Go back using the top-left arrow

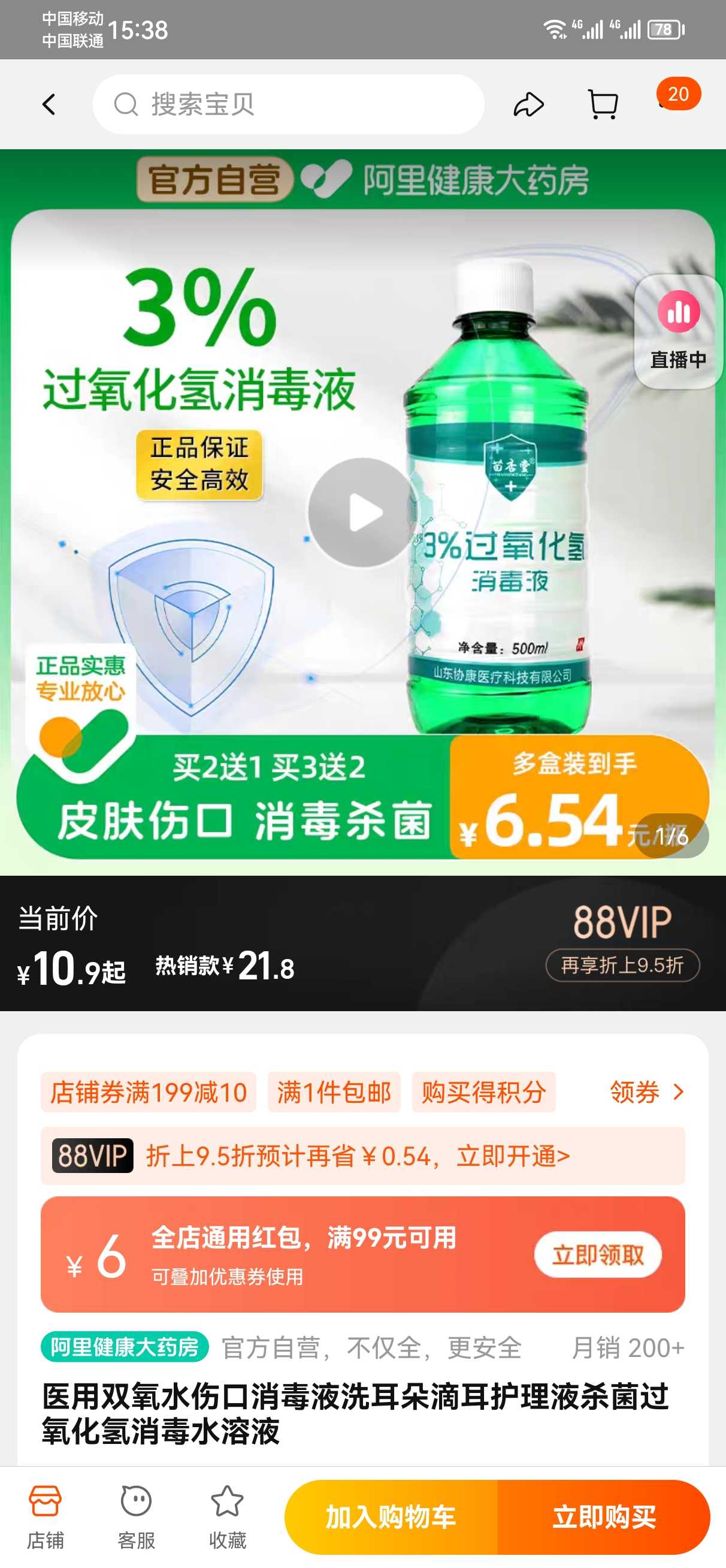tap(49, 105)
